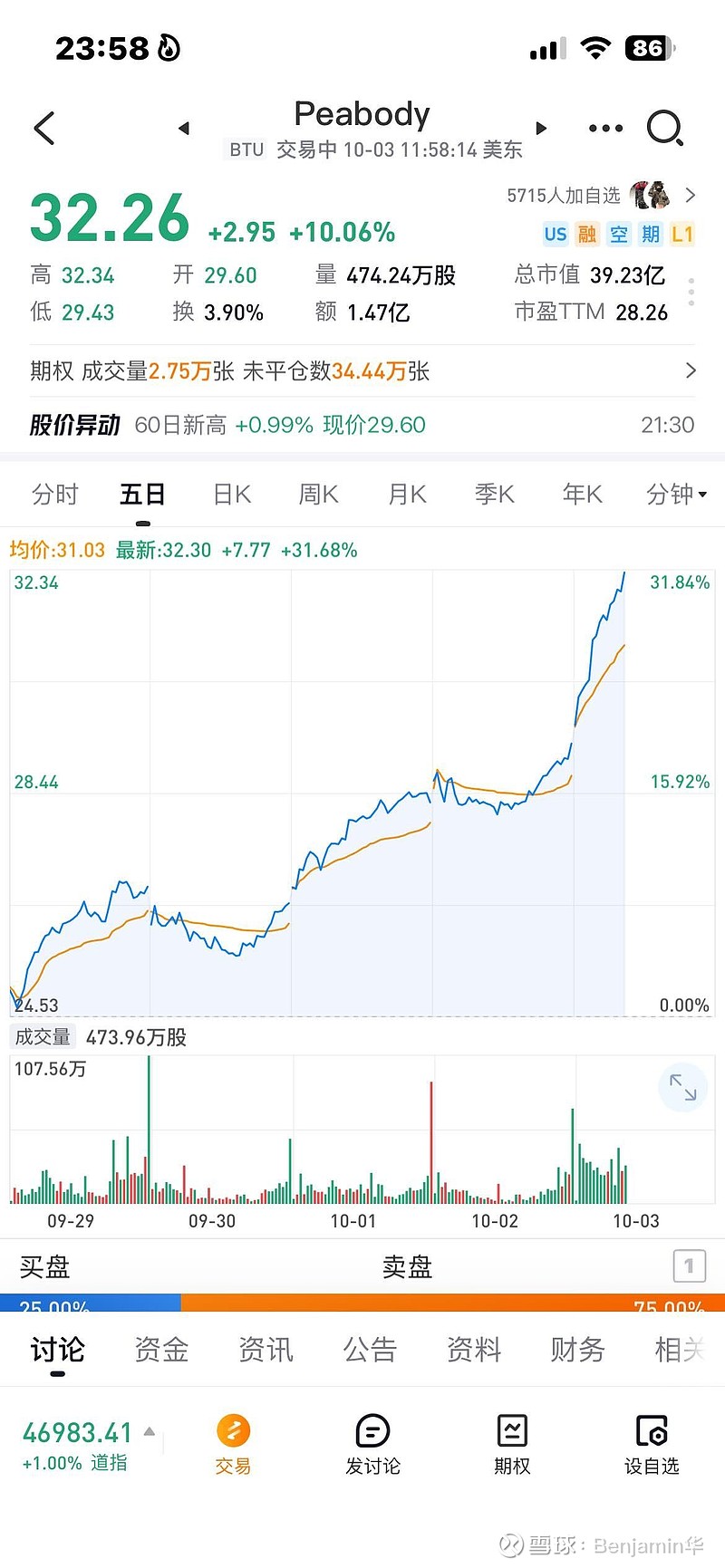Switch to next stock with right triangle
This screenshot has width=725, height=1568.
tap(541, 129)
